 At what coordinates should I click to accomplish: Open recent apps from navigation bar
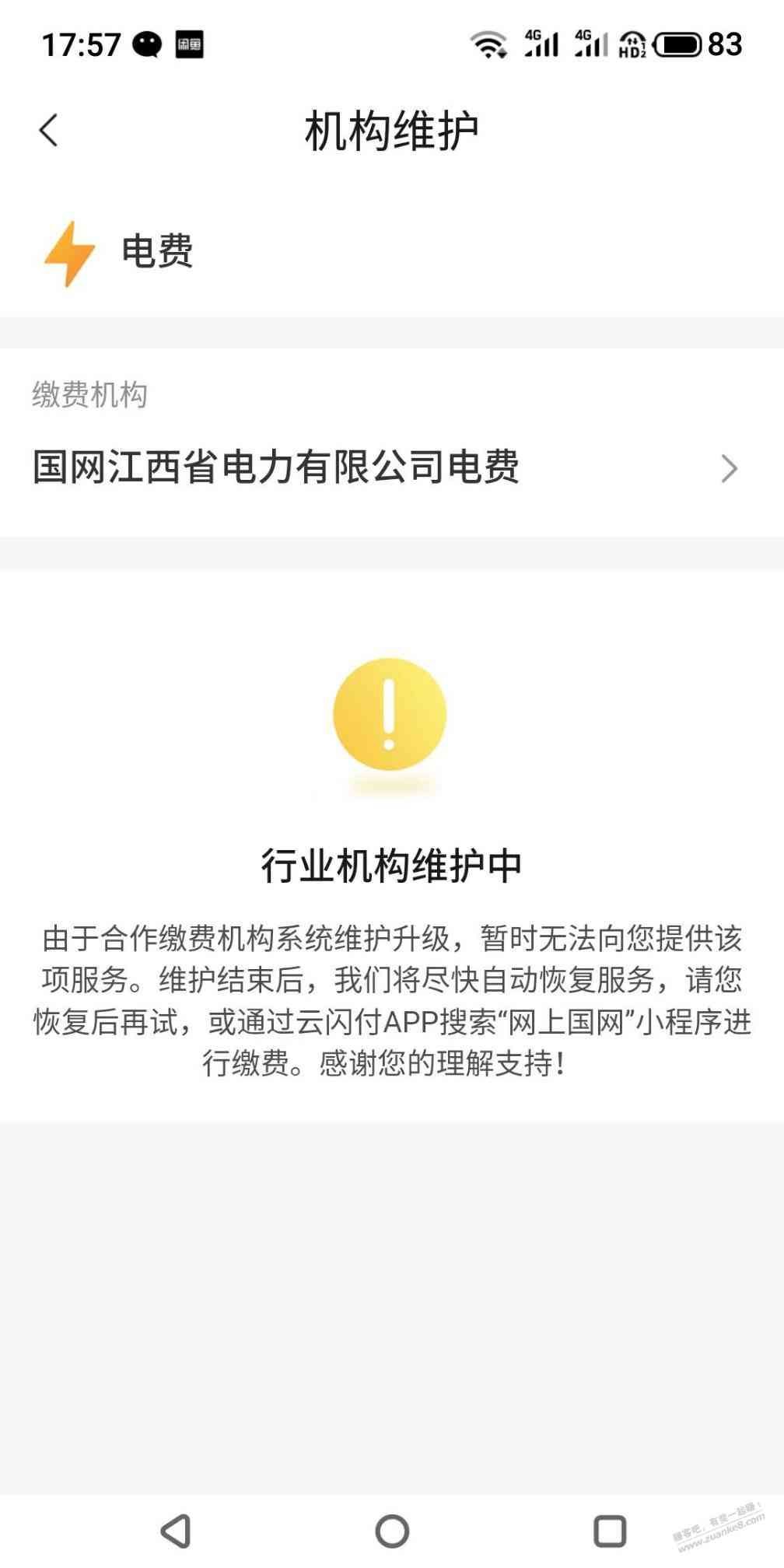click(610, 1531)
